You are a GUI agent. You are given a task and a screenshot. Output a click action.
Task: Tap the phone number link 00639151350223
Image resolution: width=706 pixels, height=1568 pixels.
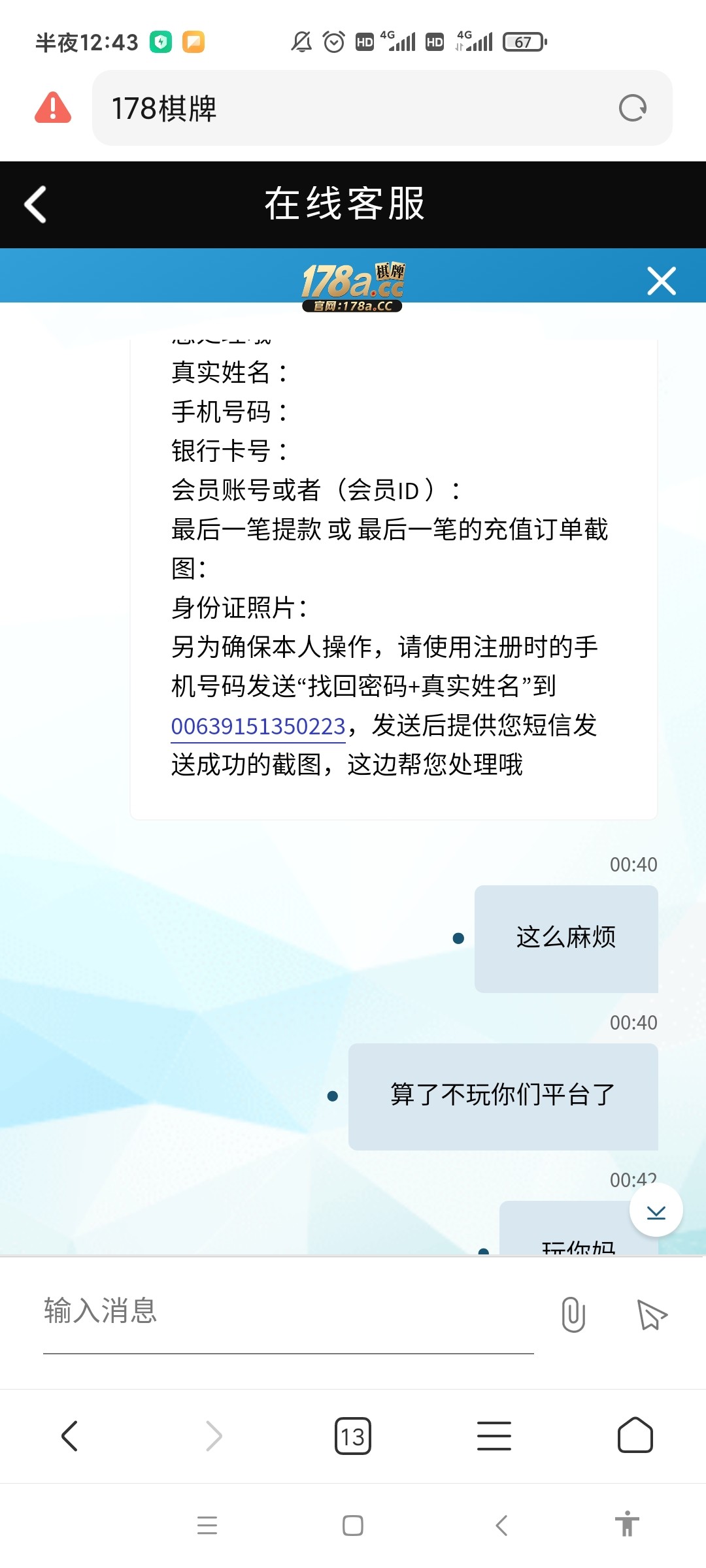click(x=258, y=727)
